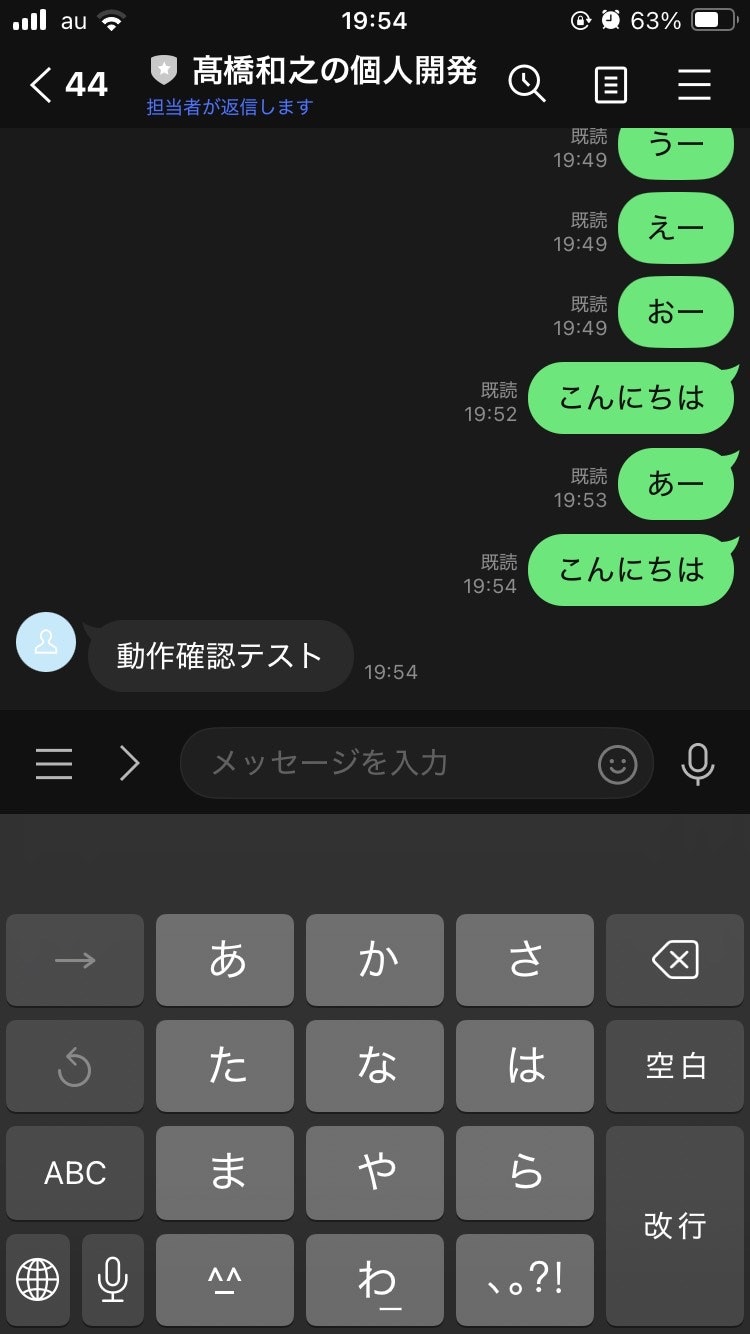Tap the ABC key to switch input mode
The width and height of the screenshot is (750, 1334).
[x=74, y=1172]
